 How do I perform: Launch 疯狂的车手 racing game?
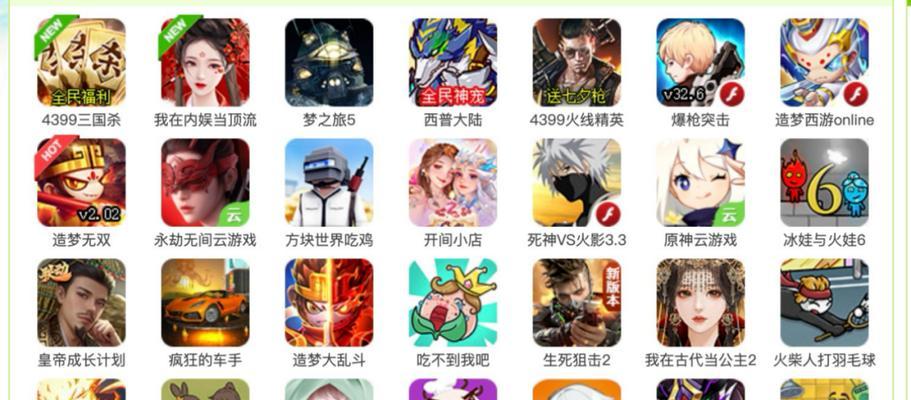coord(205,302)
